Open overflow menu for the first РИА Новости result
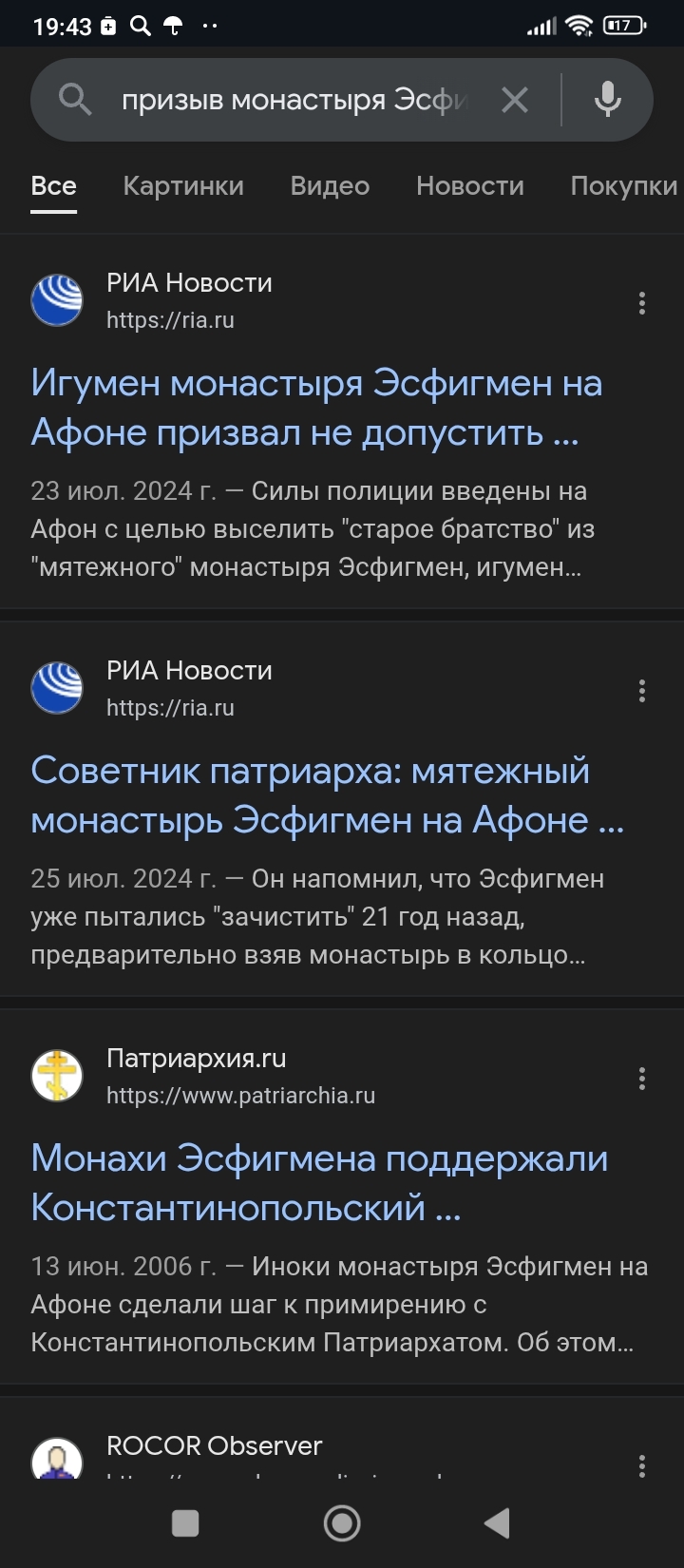Screen dimensions: 684x1568 coord(642,303)
